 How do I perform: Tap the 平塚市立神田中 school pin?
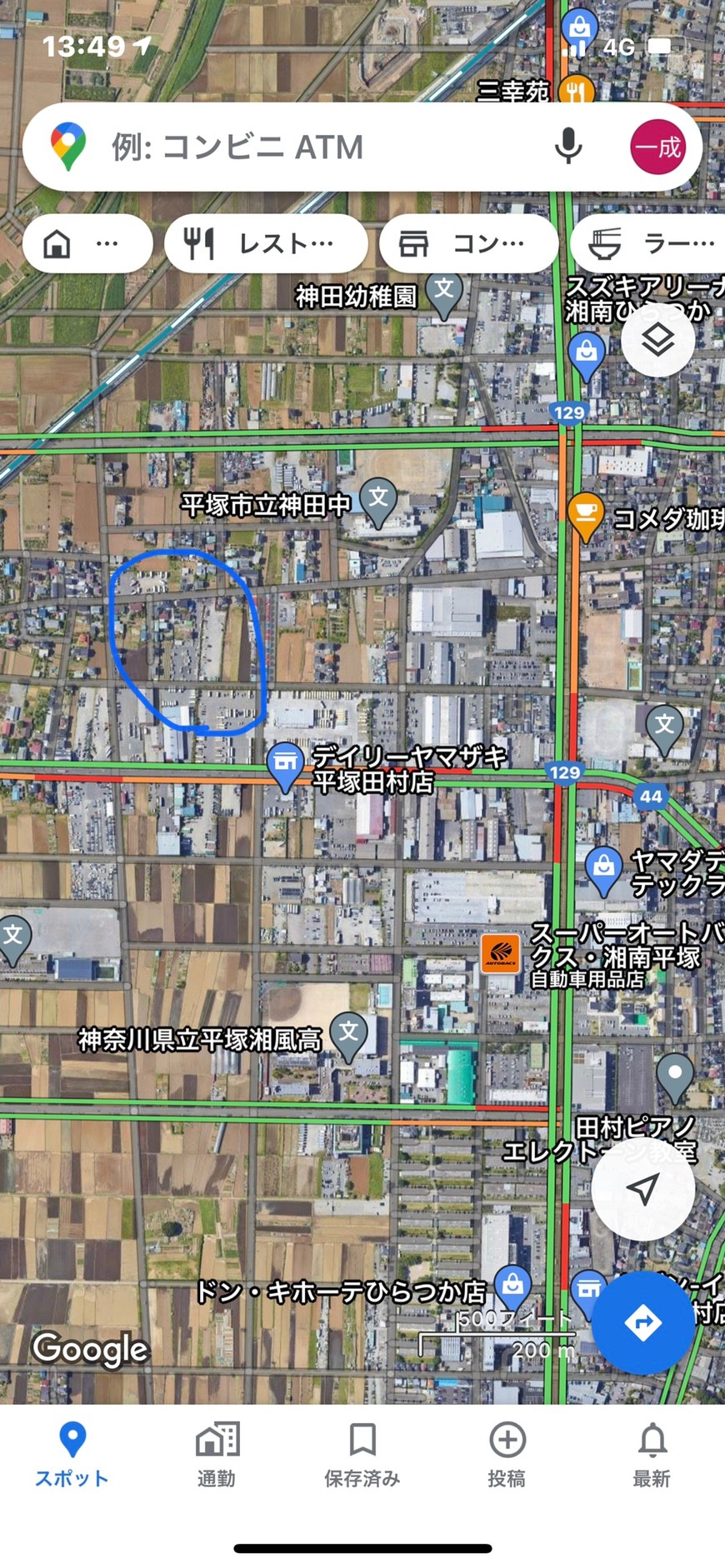tap(378, 502)
